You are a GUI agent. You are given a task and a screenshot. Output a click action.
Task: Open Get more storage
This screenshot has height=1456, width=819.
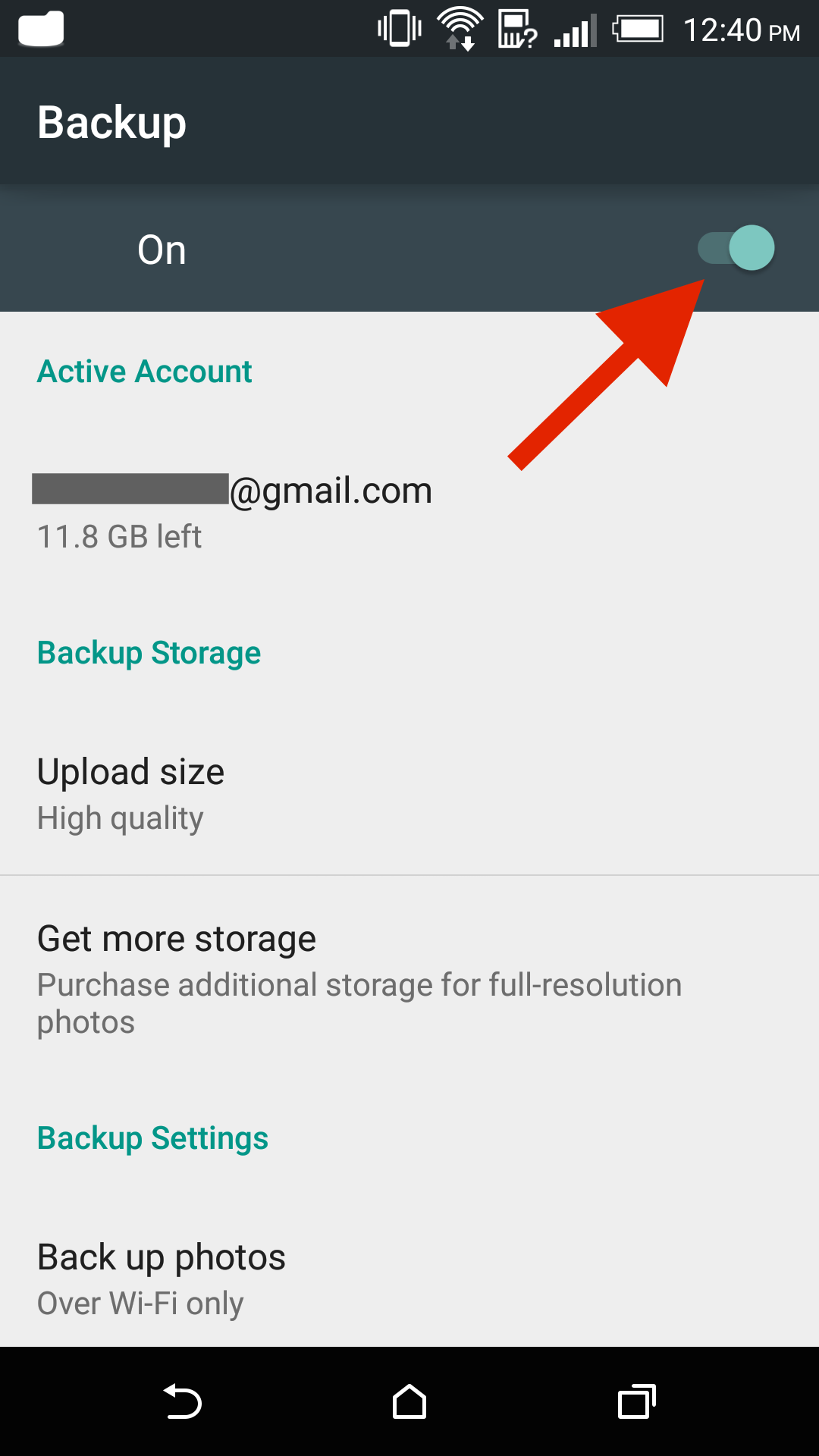pyautogui.click(x=409, y=978)
